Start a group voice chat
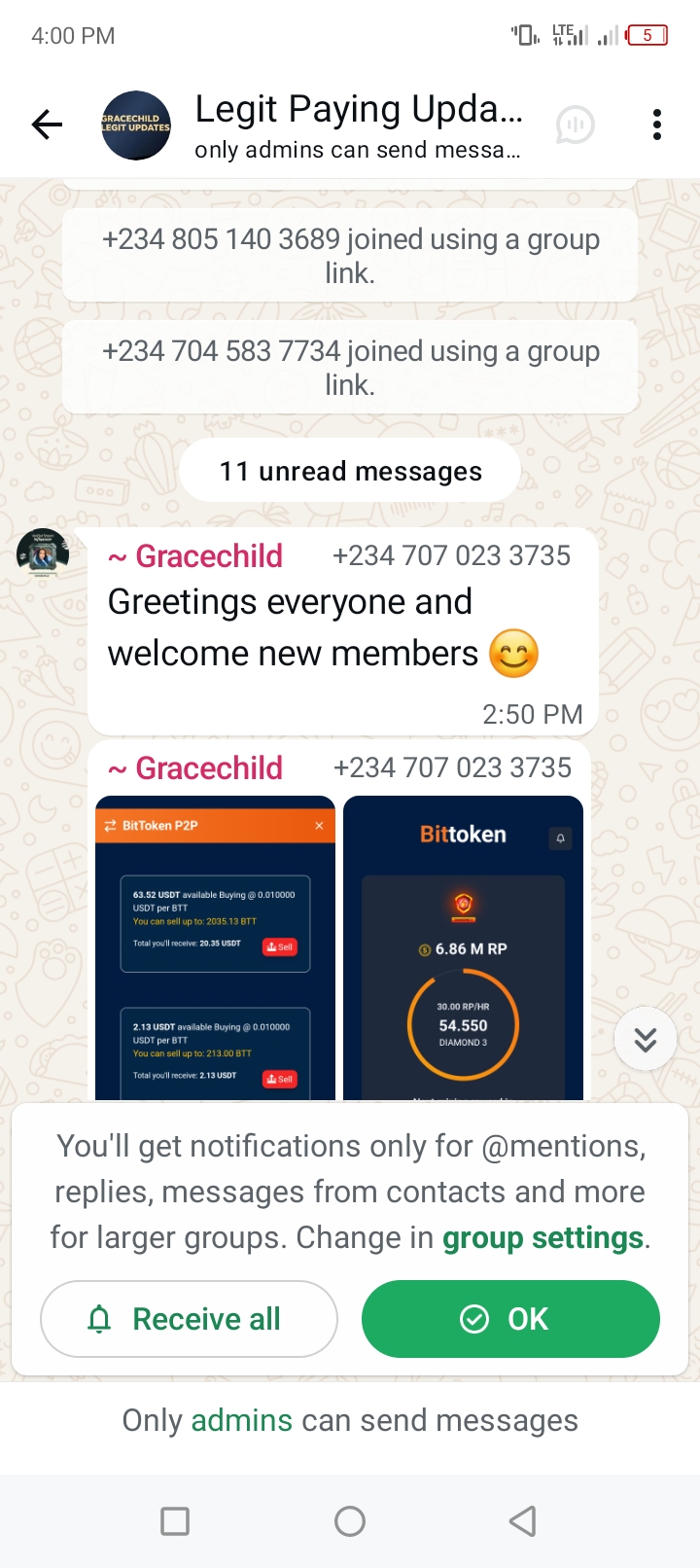This screenshot has height=1568, width=700. tap(575, 125)
